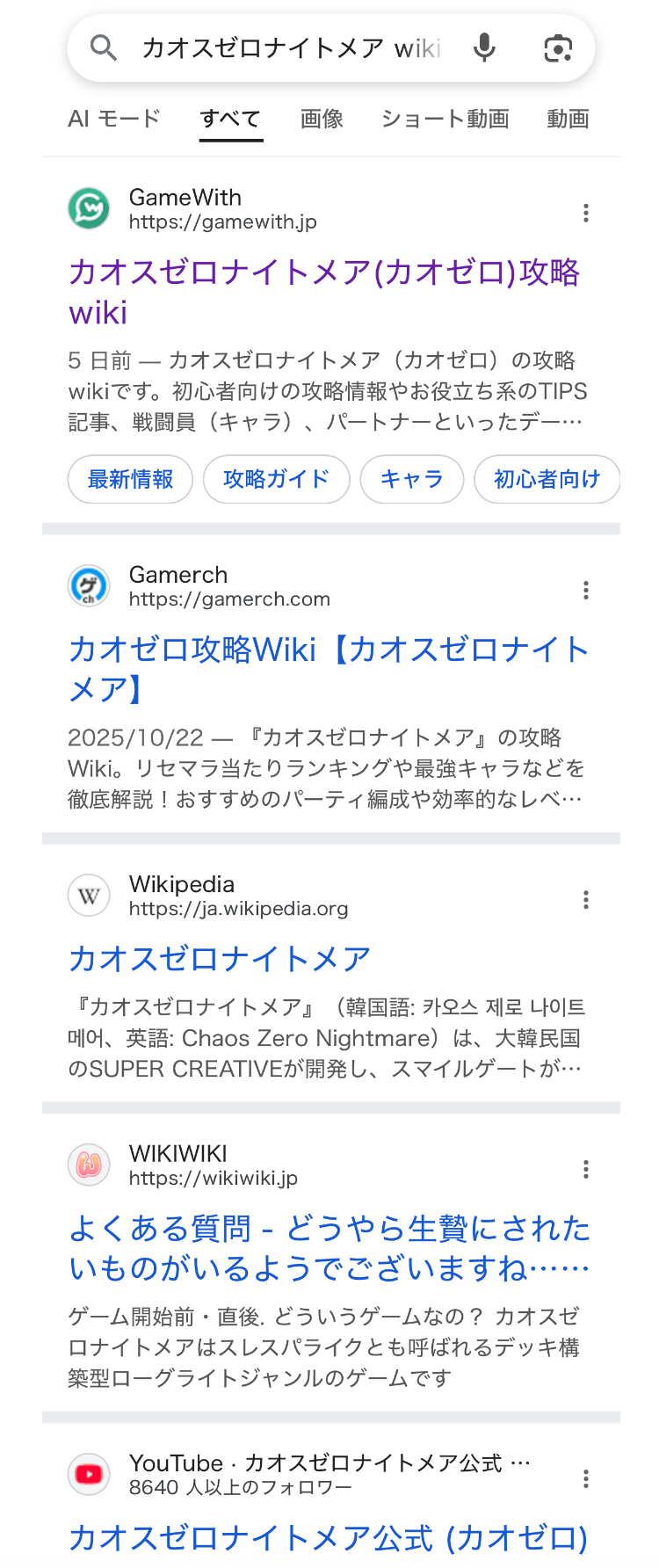Open the YouTube カオスゼロナイトメア公式 result
Screen dimensions: 659x1568
point(328,1538)
